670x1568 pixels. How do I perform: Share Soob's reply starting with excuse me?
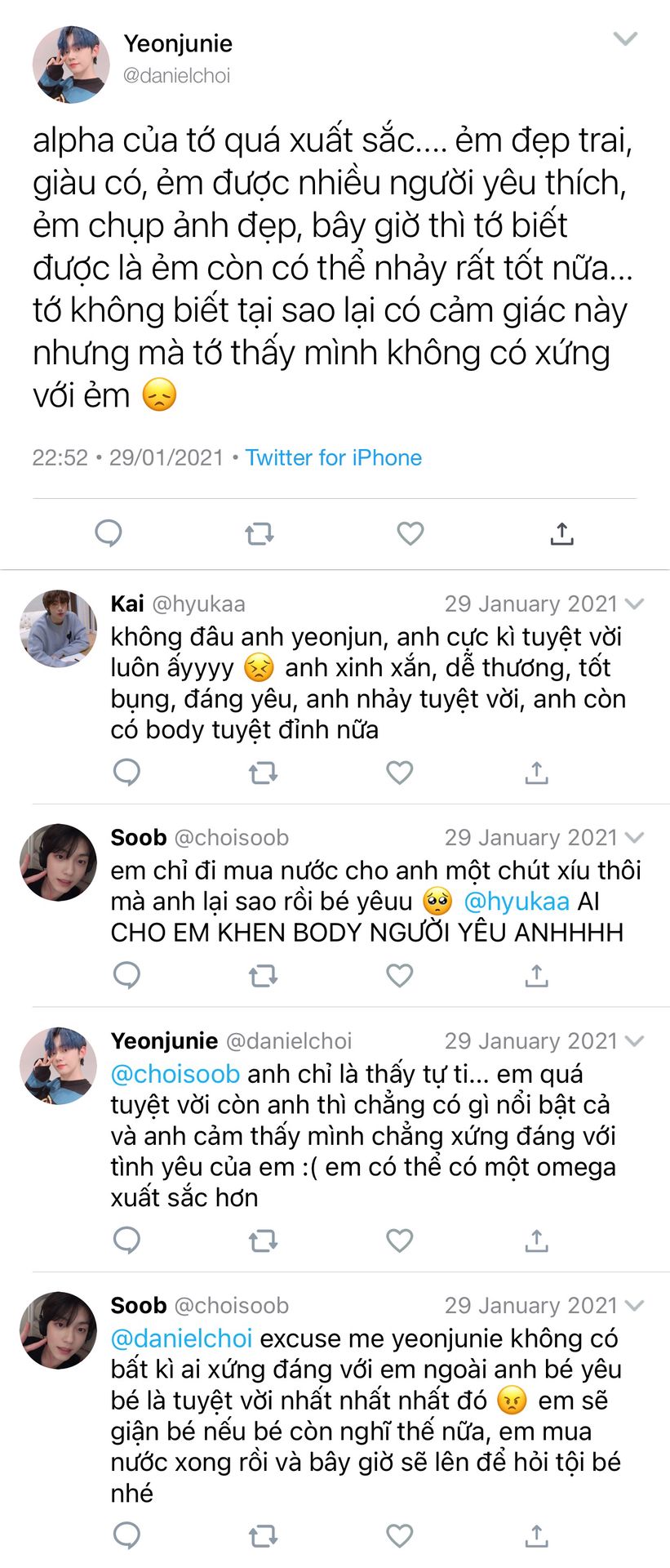[536, 1535]
